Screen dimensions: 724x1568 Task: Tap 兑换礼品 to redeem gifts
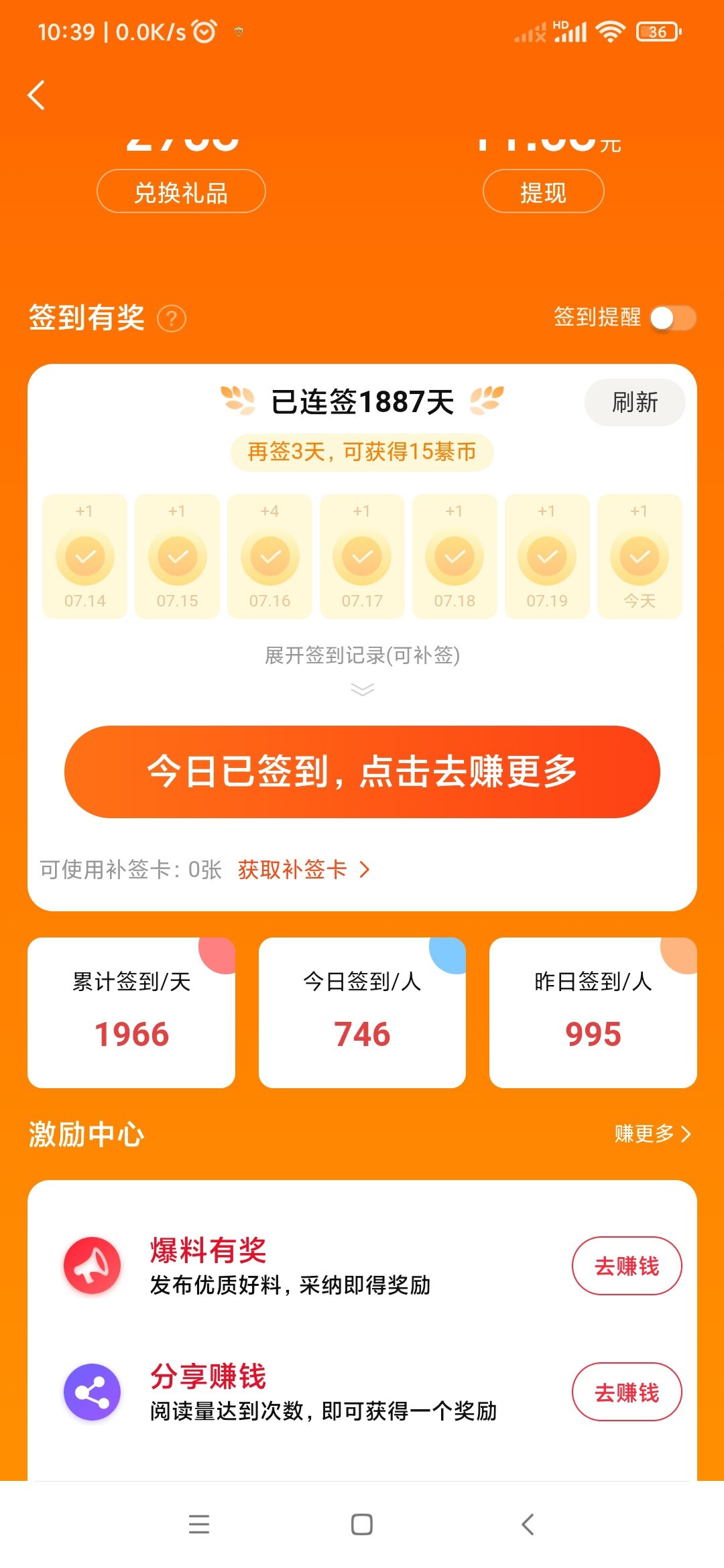181,192
